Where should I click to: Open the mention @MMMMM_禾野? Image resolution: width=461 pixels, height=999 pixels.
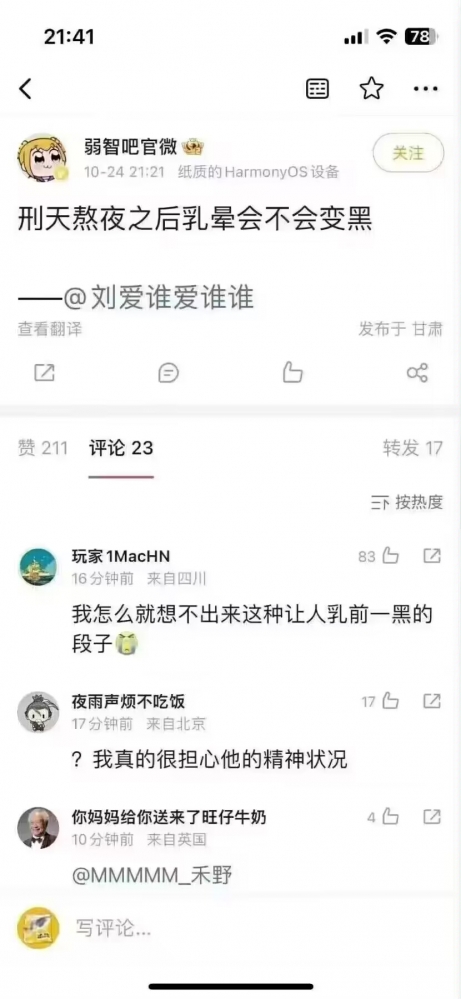(152, 875)
